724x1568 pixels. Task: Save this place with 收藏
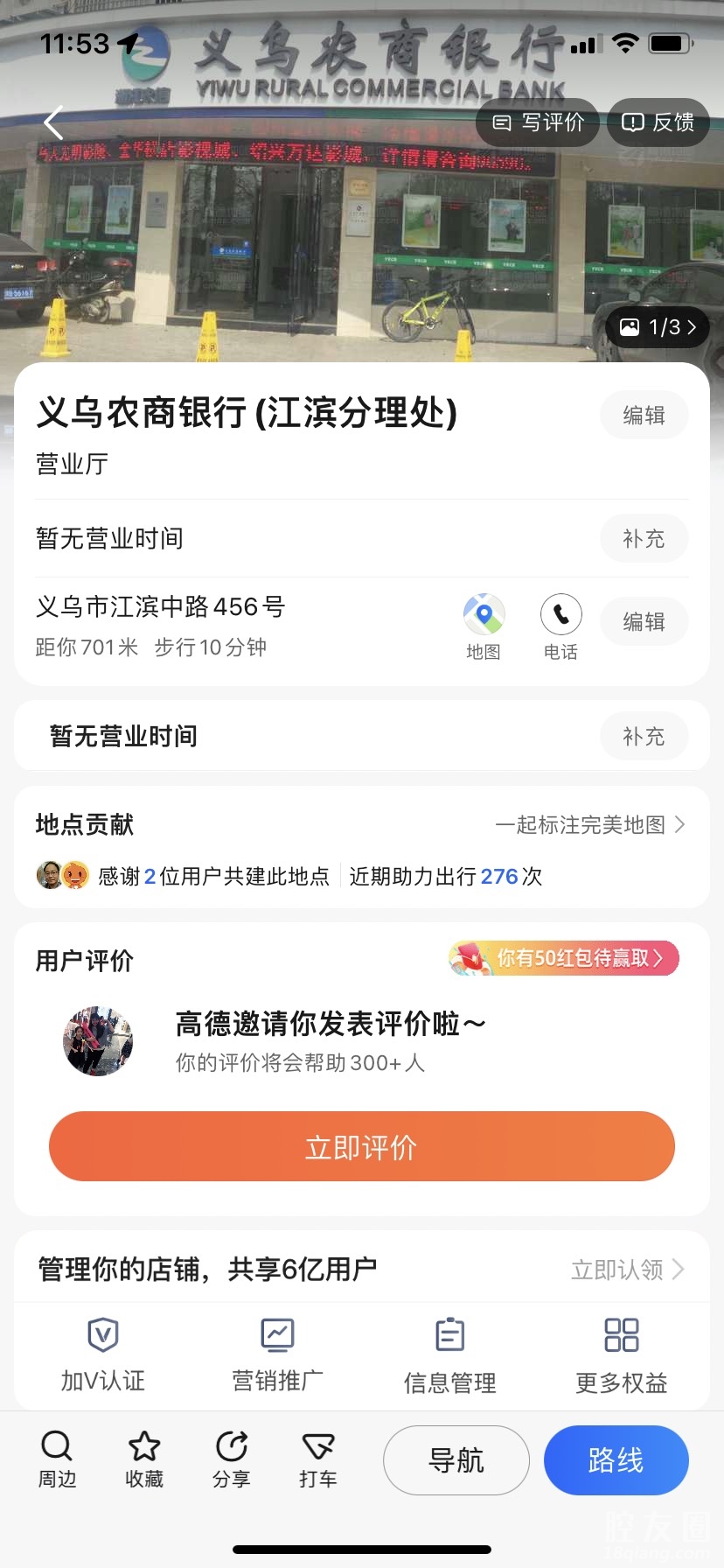[144, 1459]
